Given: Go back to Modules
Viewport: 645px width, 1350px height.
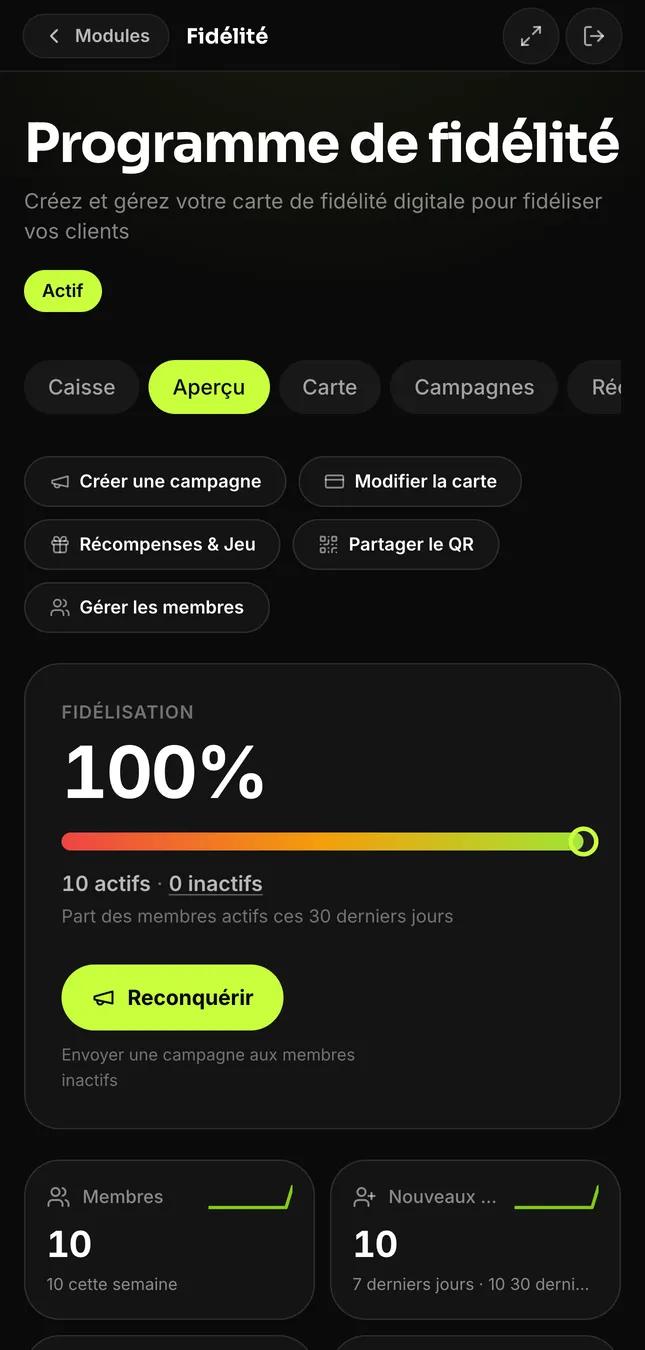Looking at the screenshot, I should (96, 36).
